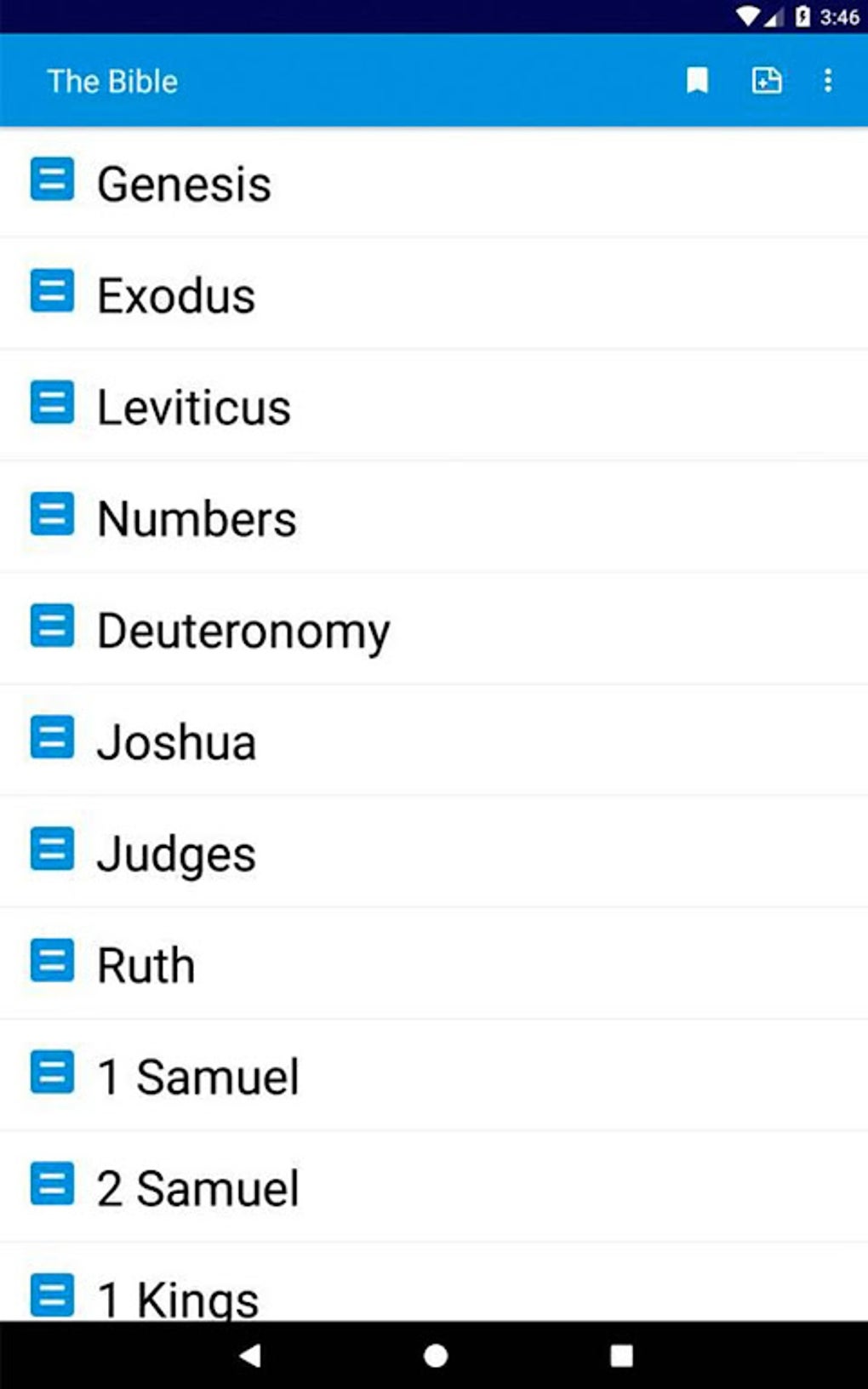868x1389 pixels.
Task: Tap the add-note page icon
Action: pos(764,81)
